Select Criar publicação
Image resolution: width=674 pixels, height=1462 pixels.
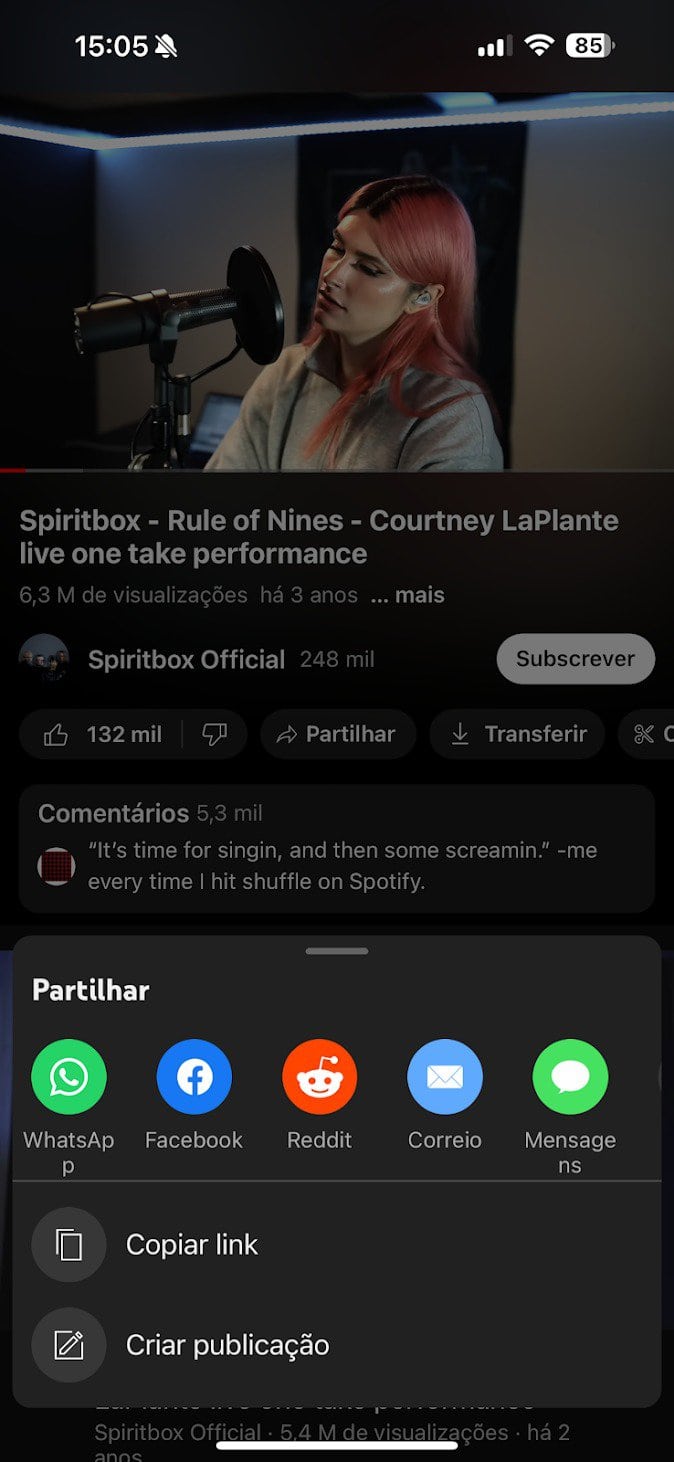point(227,1345)
